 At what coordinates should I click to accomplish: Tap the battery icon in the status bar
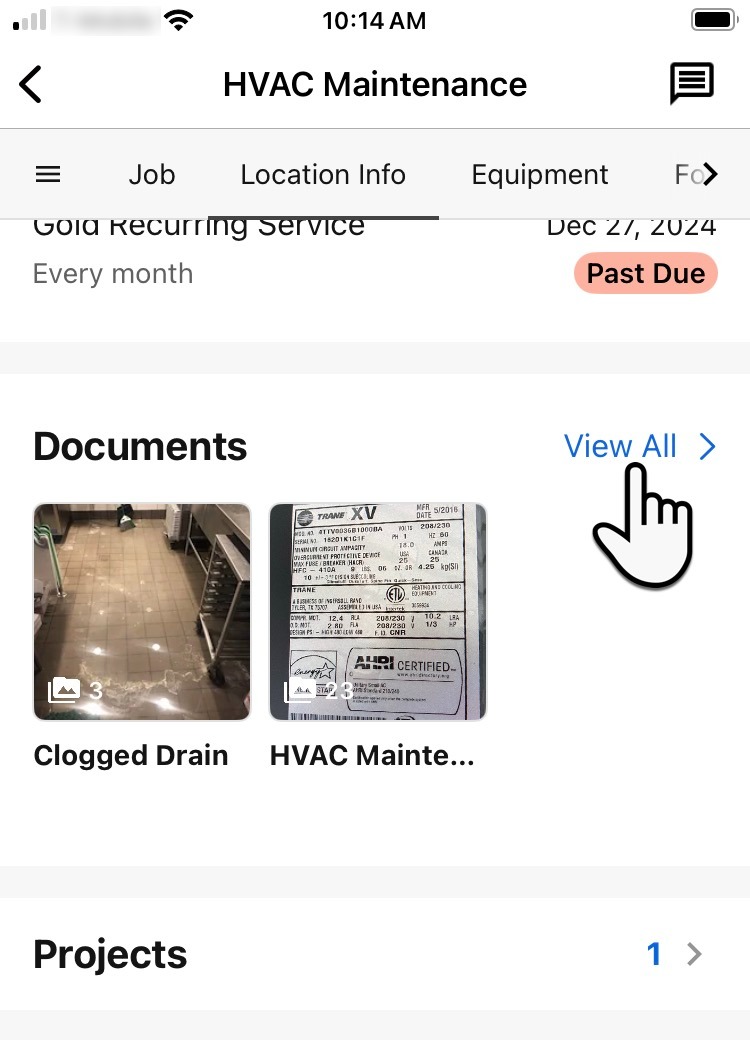(x=712, y=17)
